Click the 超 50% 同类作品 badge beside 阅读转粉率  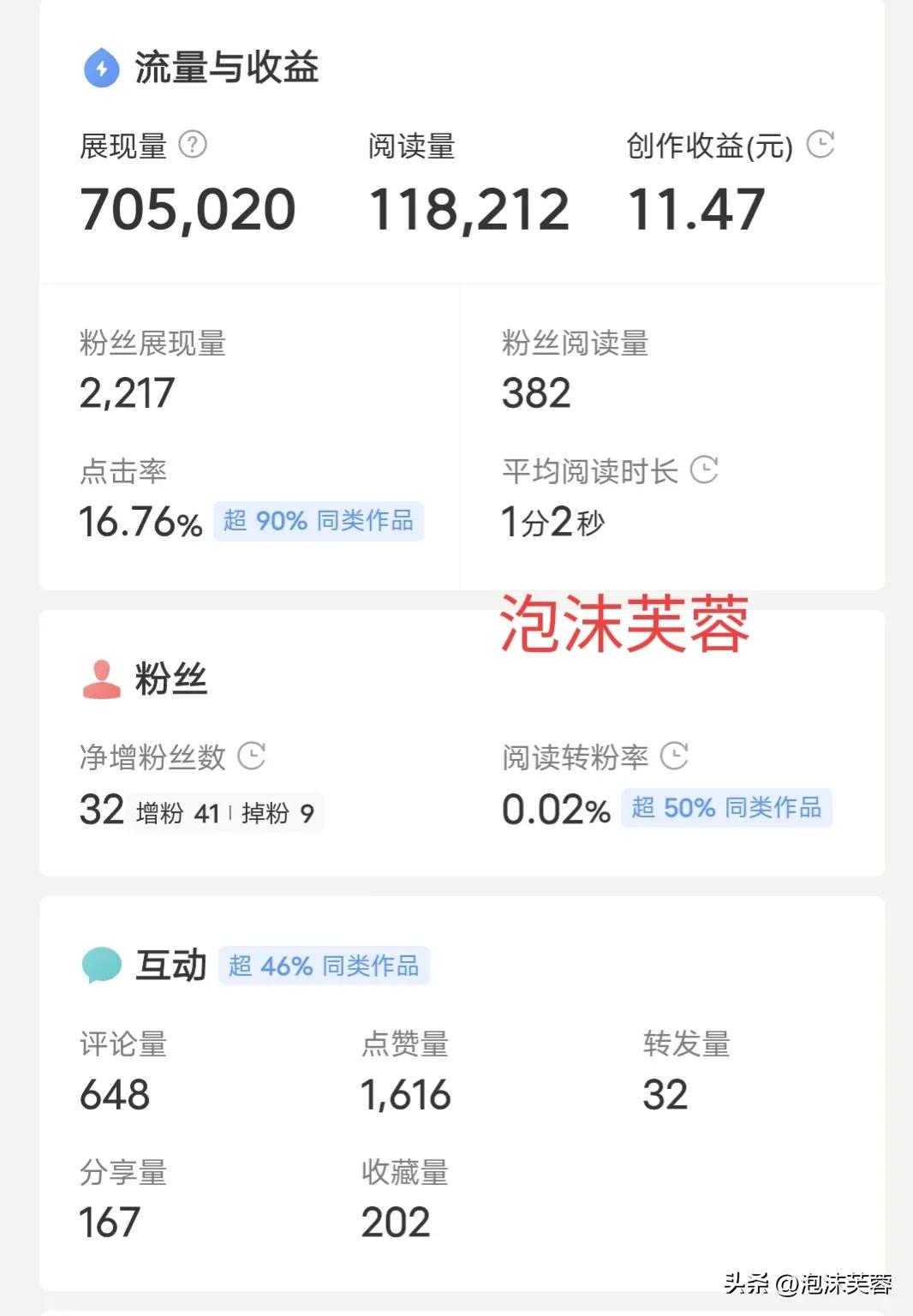pyautogui.click(x=726, y=808)
